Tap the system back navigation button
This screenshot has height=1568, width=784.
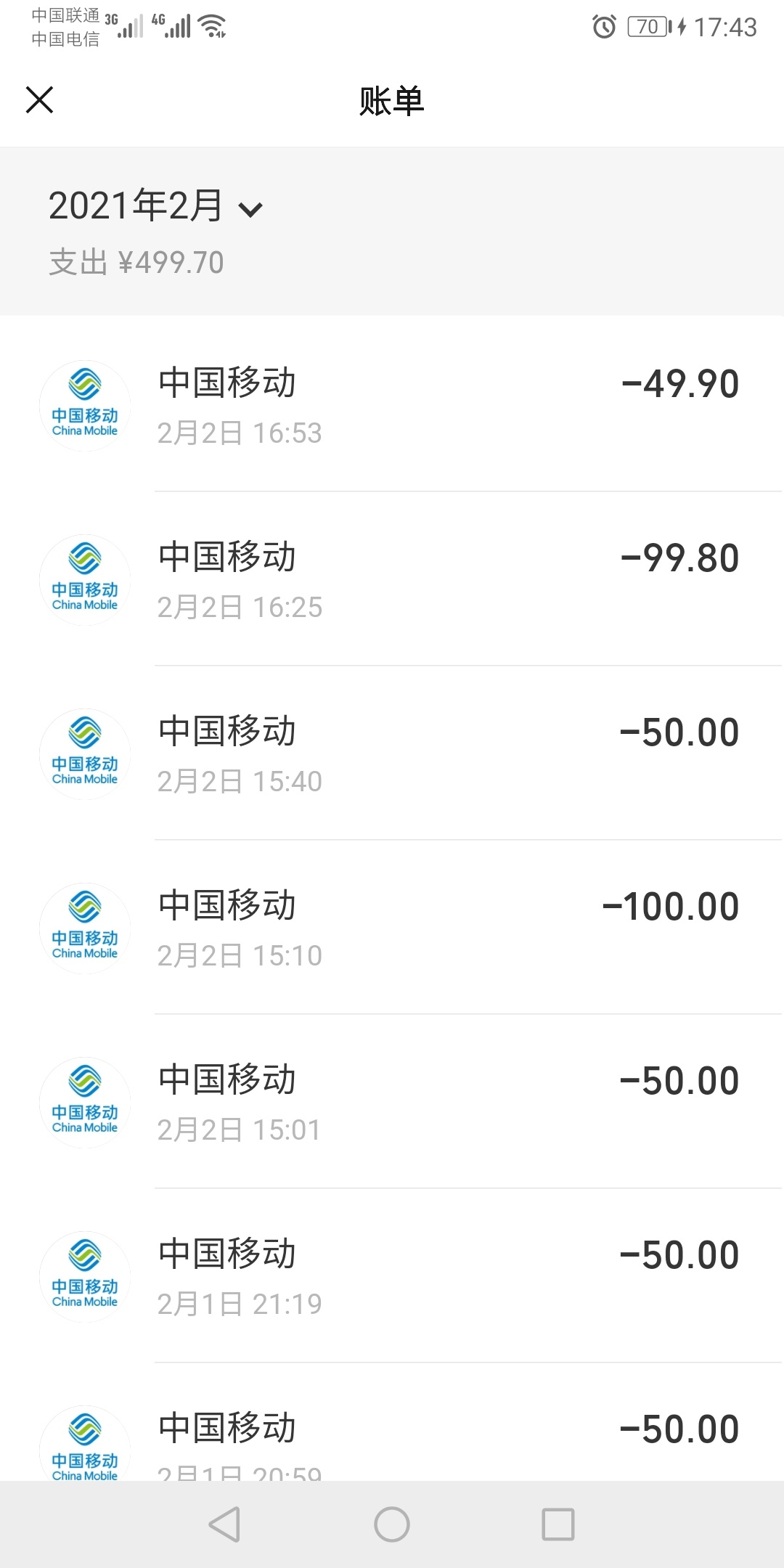click(x=224, y=1524)
